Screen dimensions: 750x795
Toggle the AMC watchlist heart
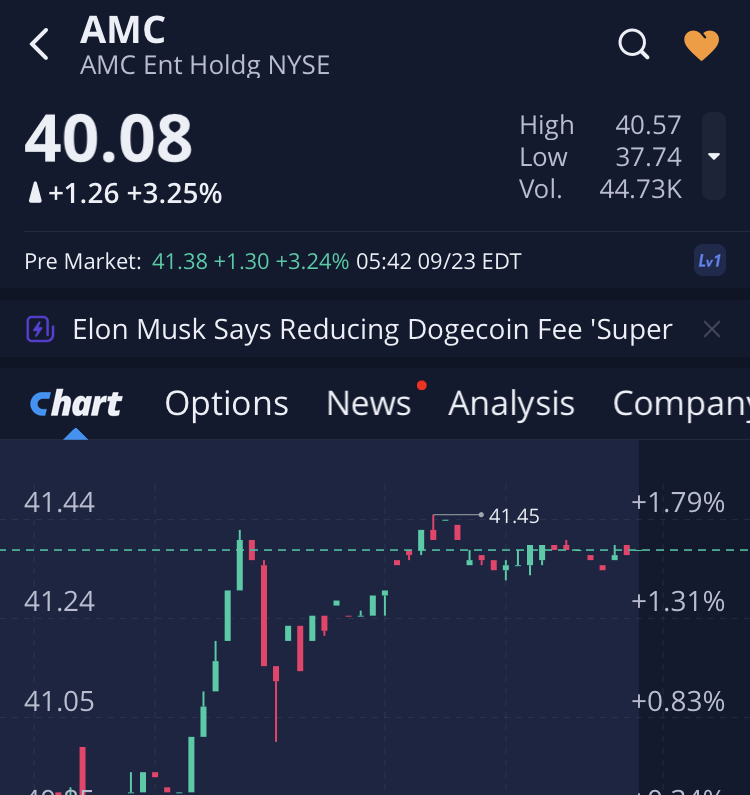(701, 45)
